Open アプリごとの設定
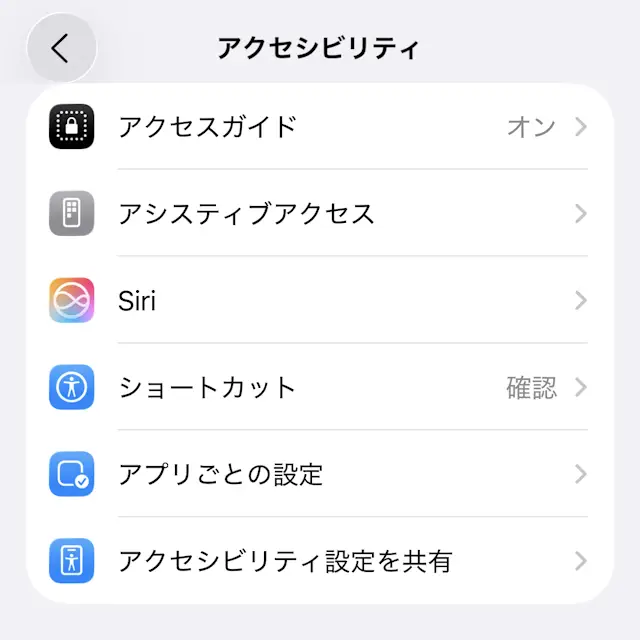The width and height of the screenshot is (640, 640). (320, 474)
